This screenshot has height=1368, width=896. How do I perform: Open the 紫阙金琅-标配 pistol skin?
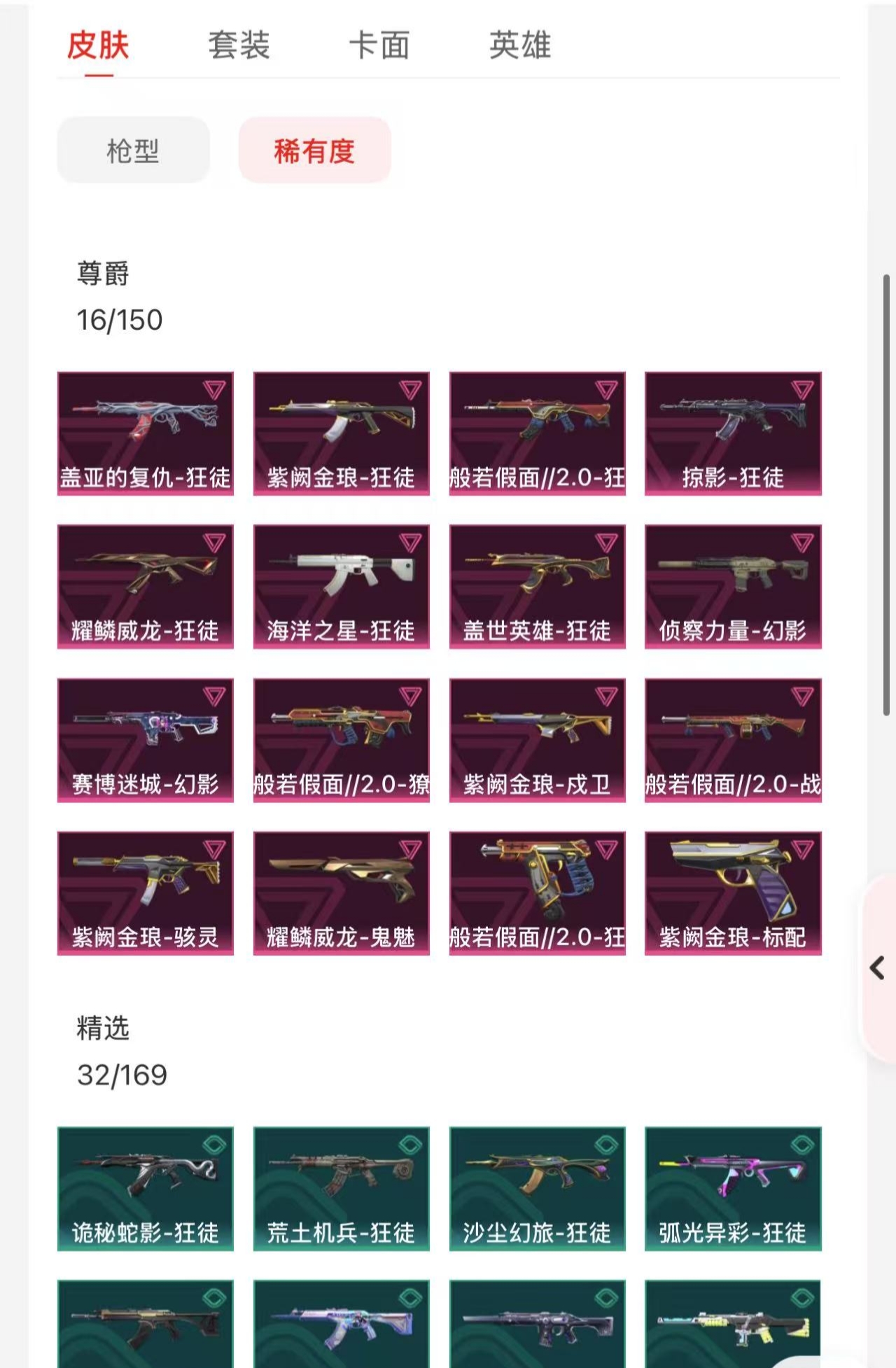[733, 893]
